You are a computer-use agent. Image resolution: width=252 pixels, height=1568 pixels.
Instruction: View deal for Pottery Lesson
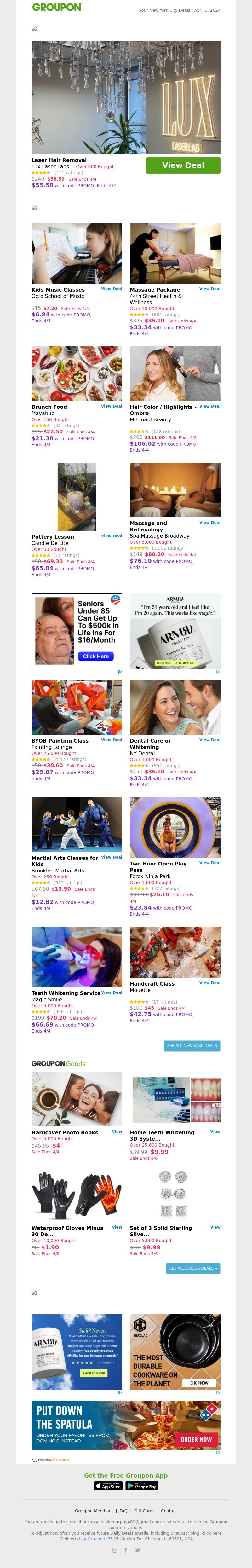pyautogui.click(x=112, y=536)
